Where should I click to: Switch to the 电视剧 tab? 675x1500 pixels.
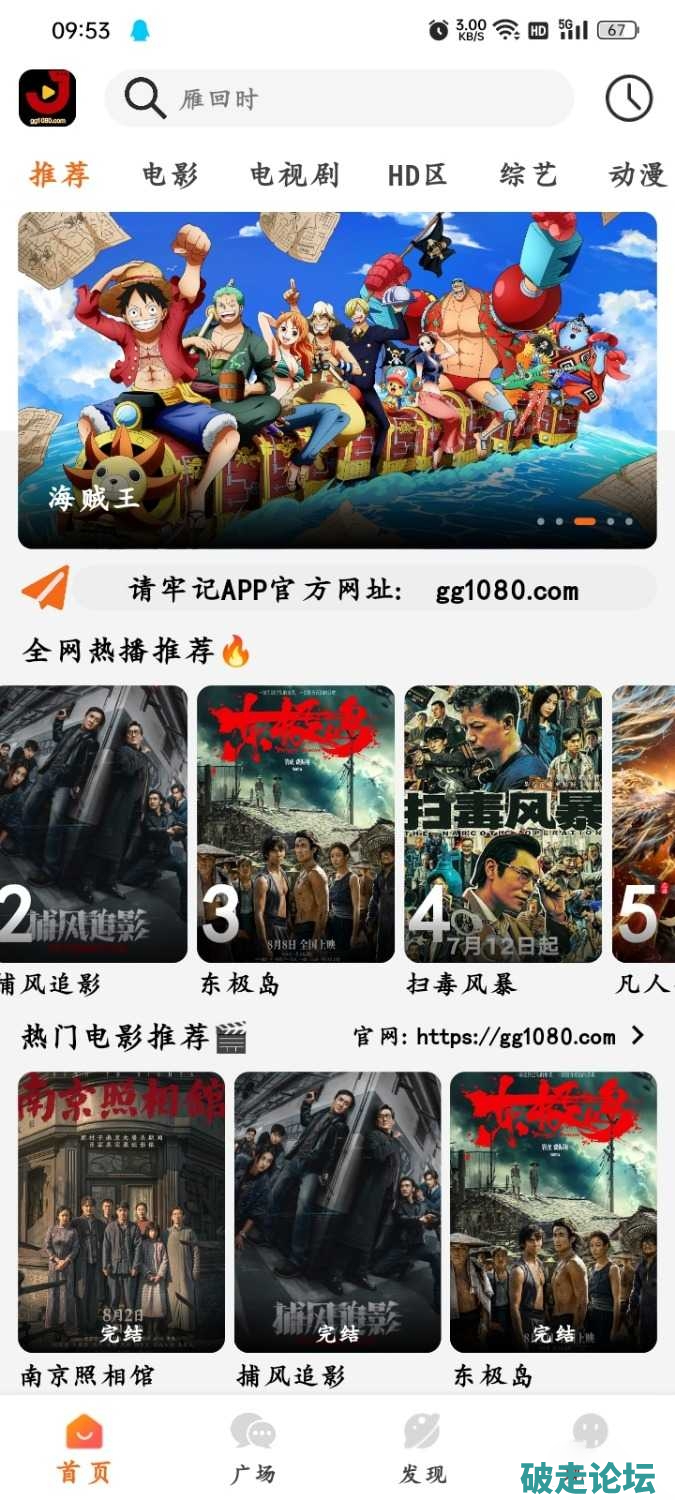[294, 175]
